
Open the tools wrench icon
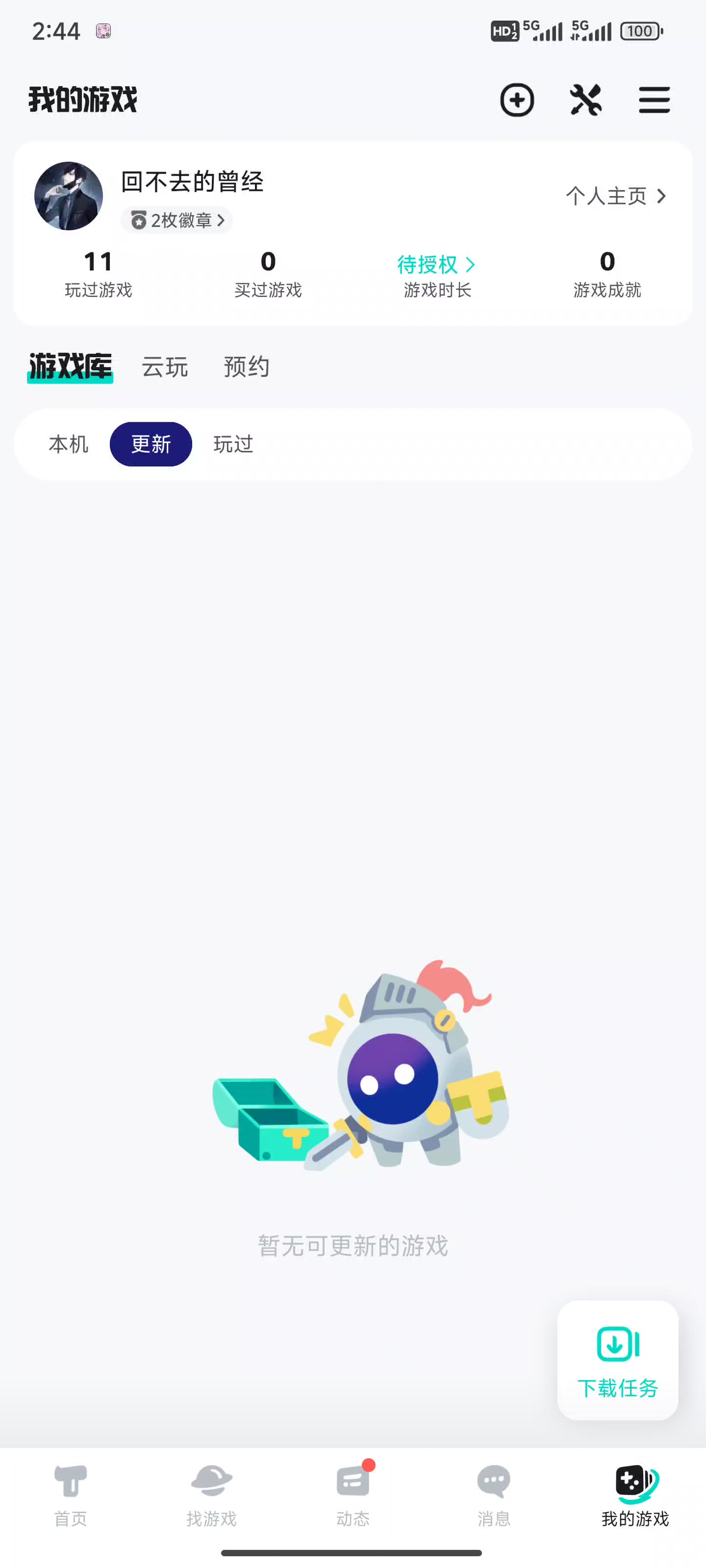[585, 100]
